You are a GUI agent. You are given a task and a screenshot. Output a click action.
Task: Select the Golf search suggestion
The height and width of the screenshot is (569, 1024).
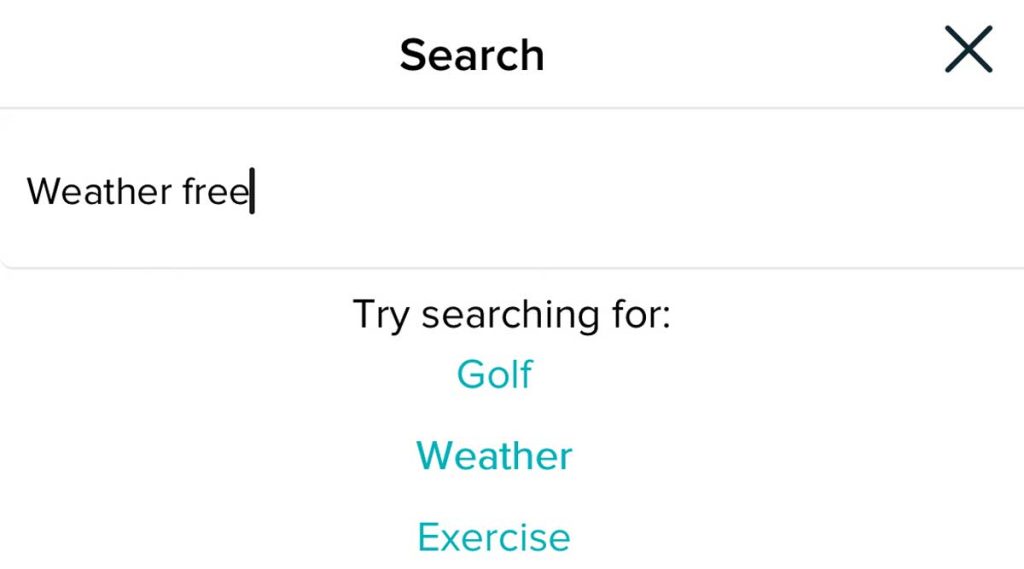(x=494, y=375)
